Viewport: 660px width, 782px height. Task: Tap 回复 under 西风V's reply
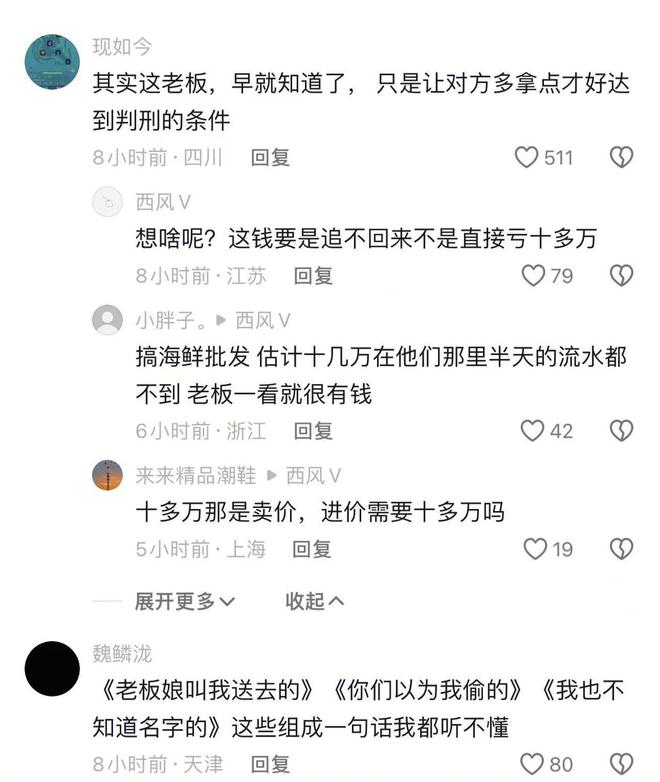(313, 275)
